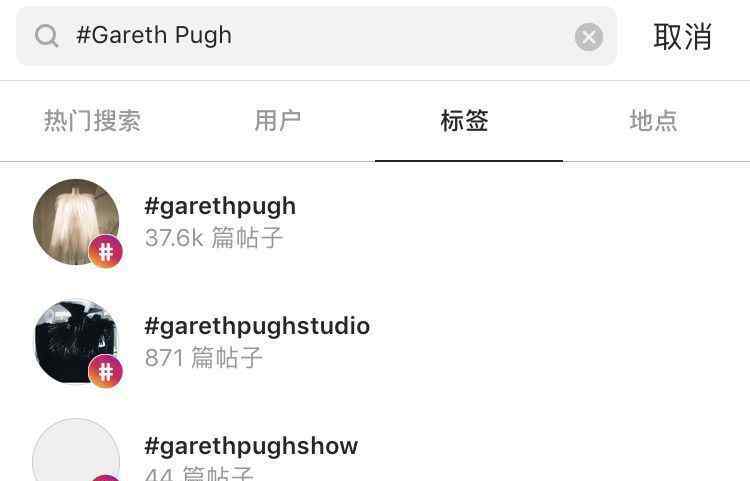Screen dimensions: 750x481
Task: Open the #garethpughstudio hashtag result
Action: (257, 341)
